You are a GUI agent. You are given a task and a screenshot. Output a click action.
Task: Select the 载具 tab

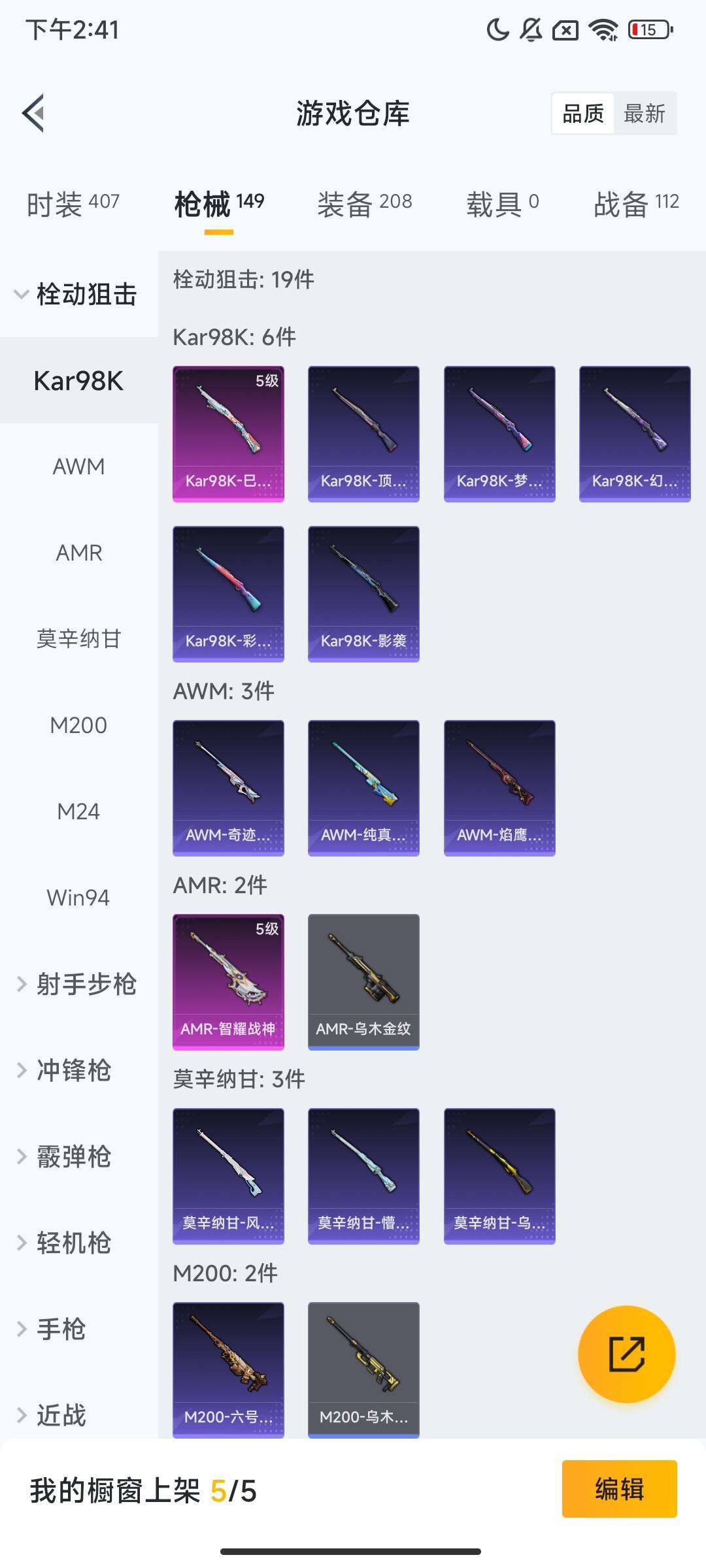point(502,204)
